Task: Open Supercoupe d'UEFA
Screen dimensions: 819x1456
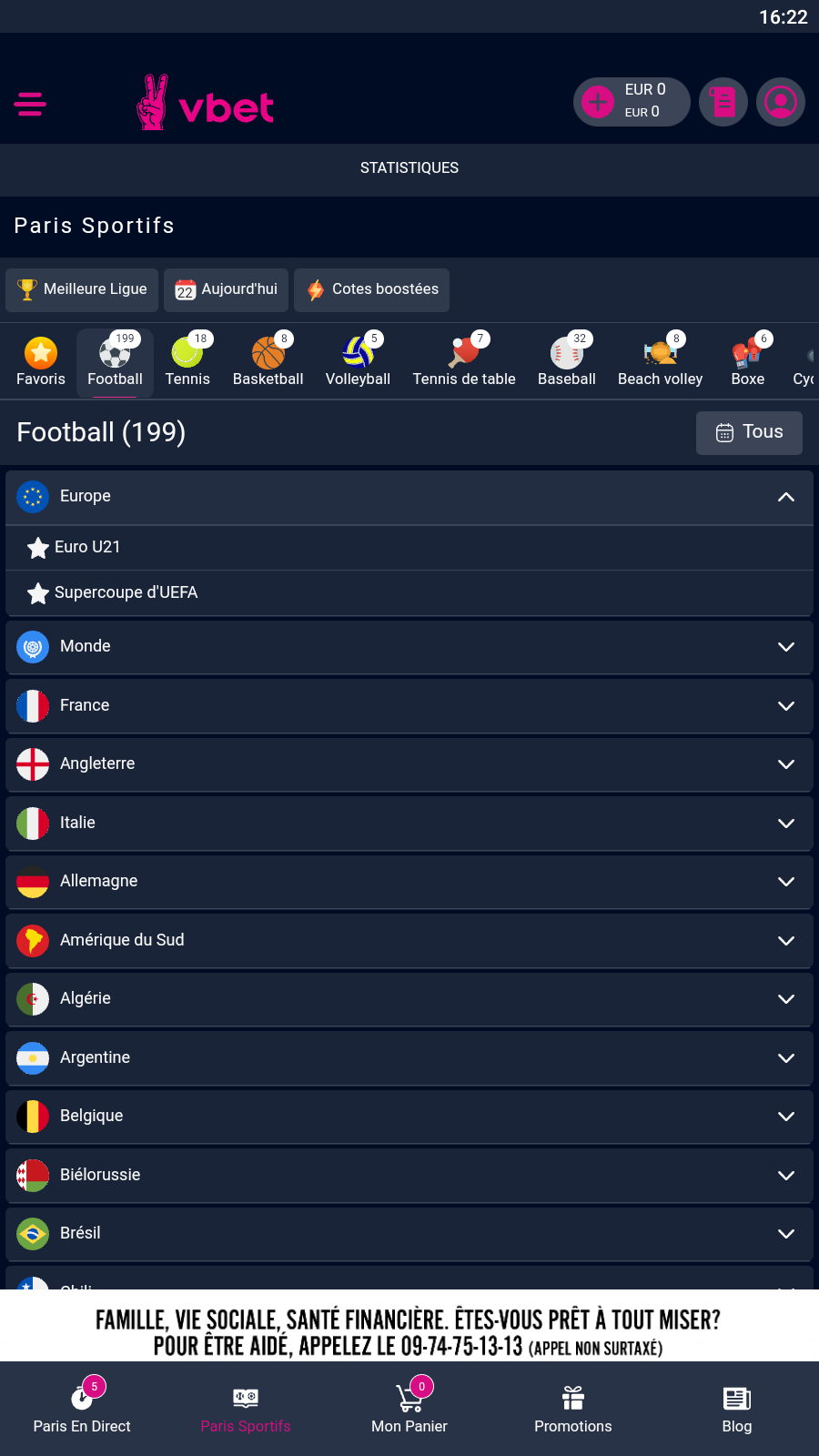Action: point(126,592)
